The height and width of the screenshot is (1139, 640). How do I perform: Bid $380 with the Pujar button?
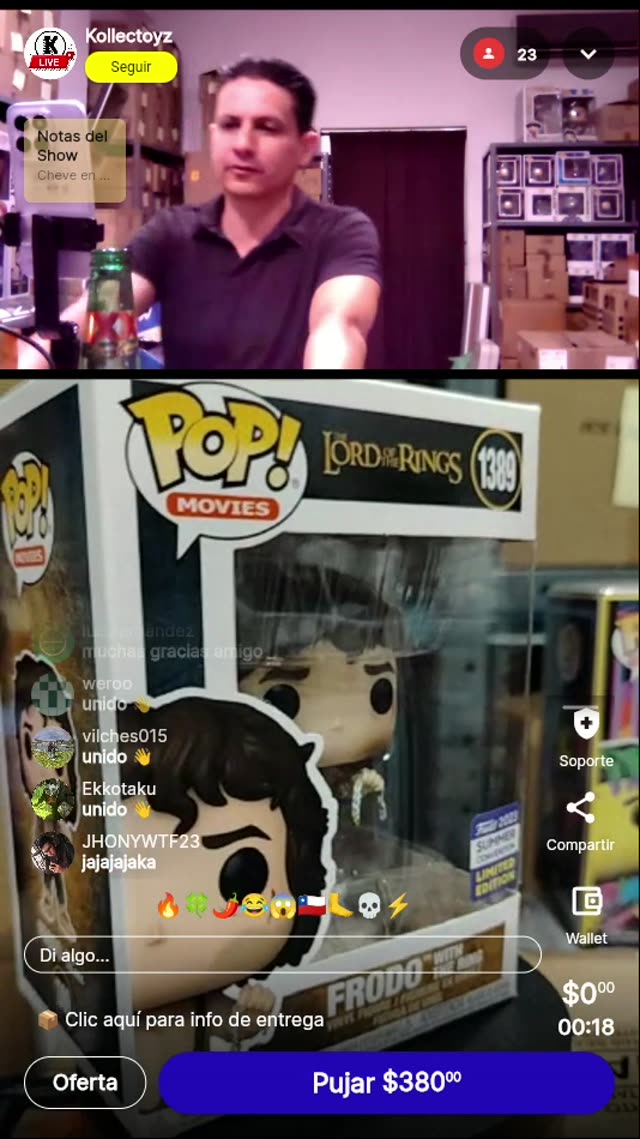pyautogui.click(x=387, y=1082)
